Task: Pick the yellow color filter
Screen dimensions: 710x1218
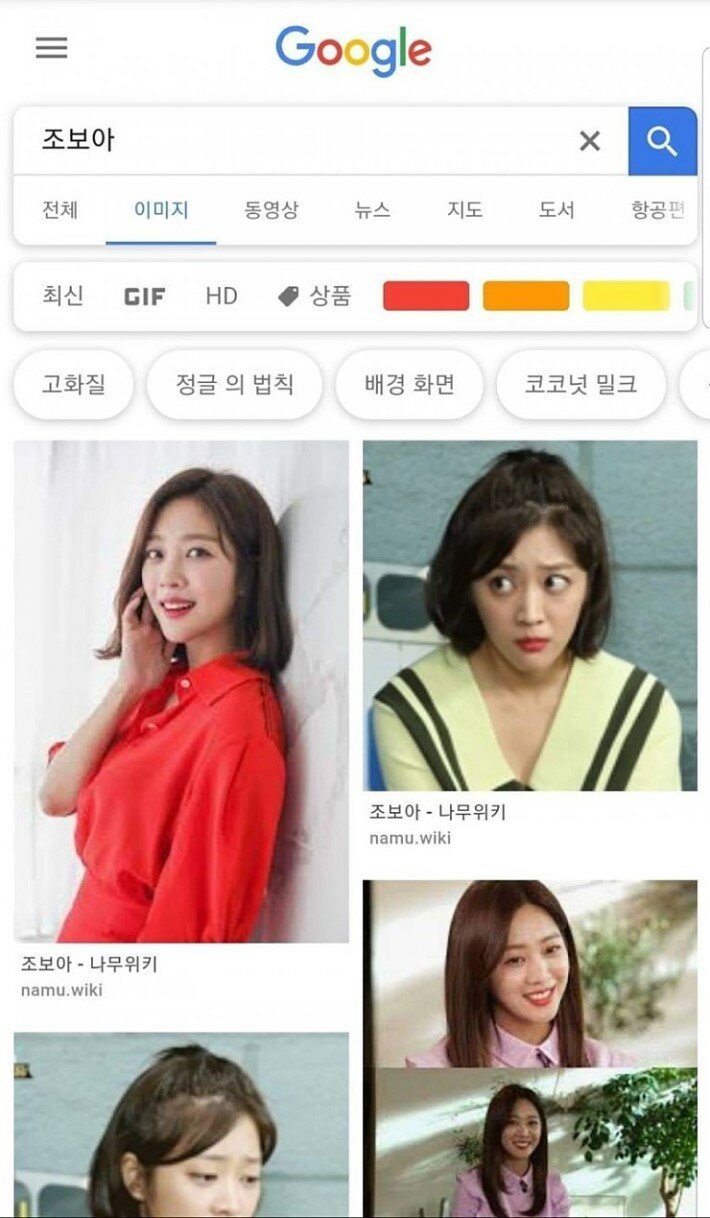Action: [626, 296]
